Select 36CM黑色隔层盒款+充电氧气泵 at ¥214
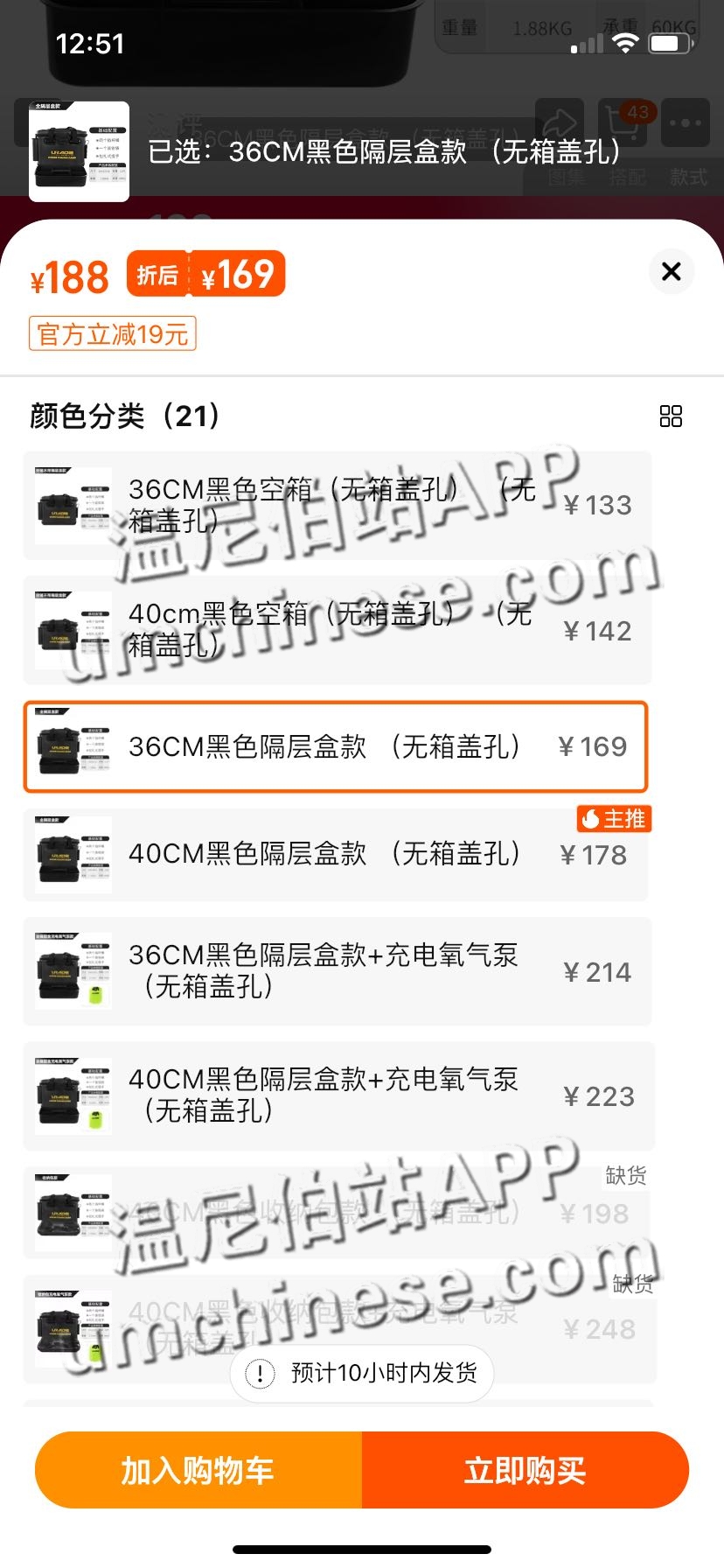Screen dimensions: 724x1568 point(337,971)
